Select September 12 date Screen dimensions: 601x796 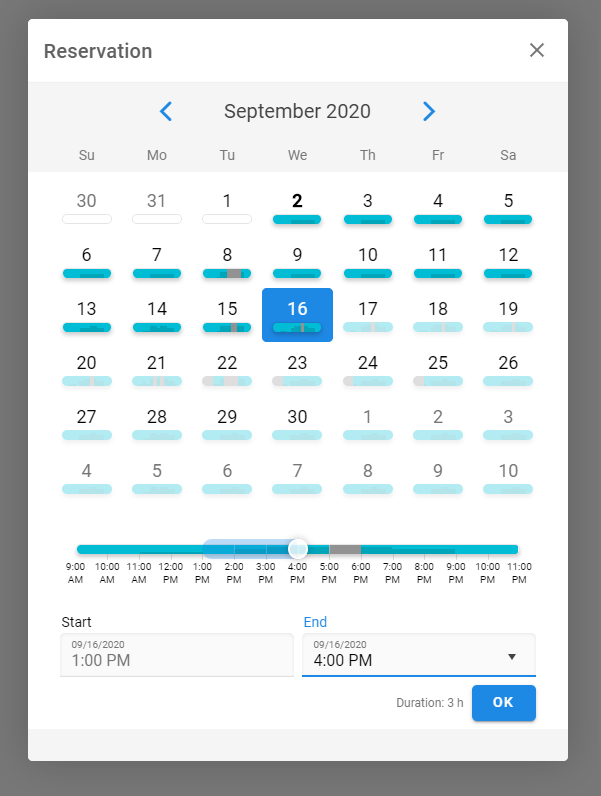(x=508, y=258)
